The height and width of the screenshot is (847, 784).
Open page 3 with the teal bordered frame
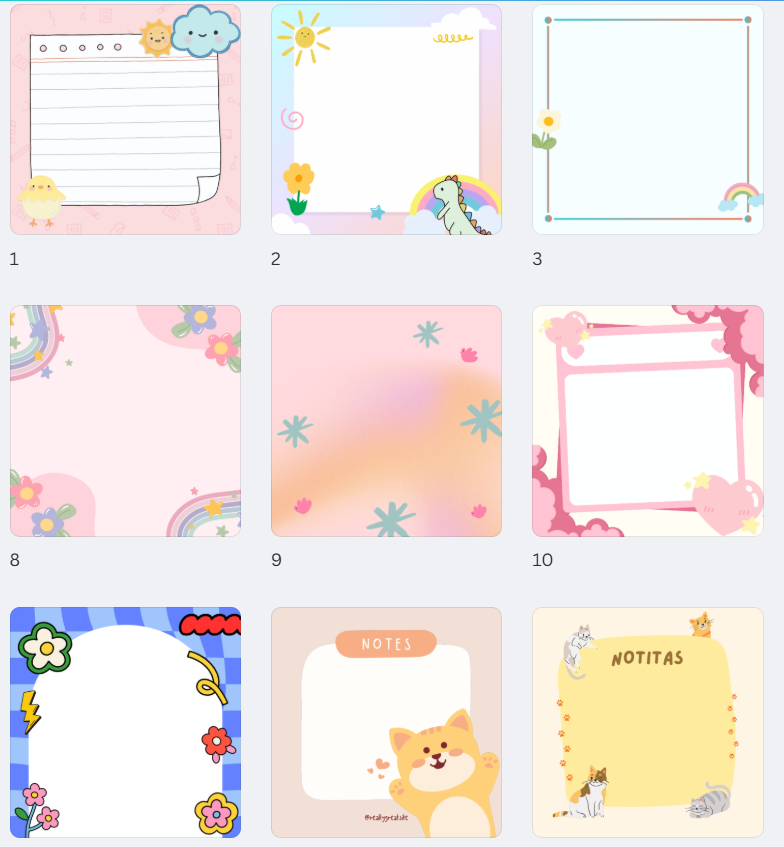pos(647,119)
